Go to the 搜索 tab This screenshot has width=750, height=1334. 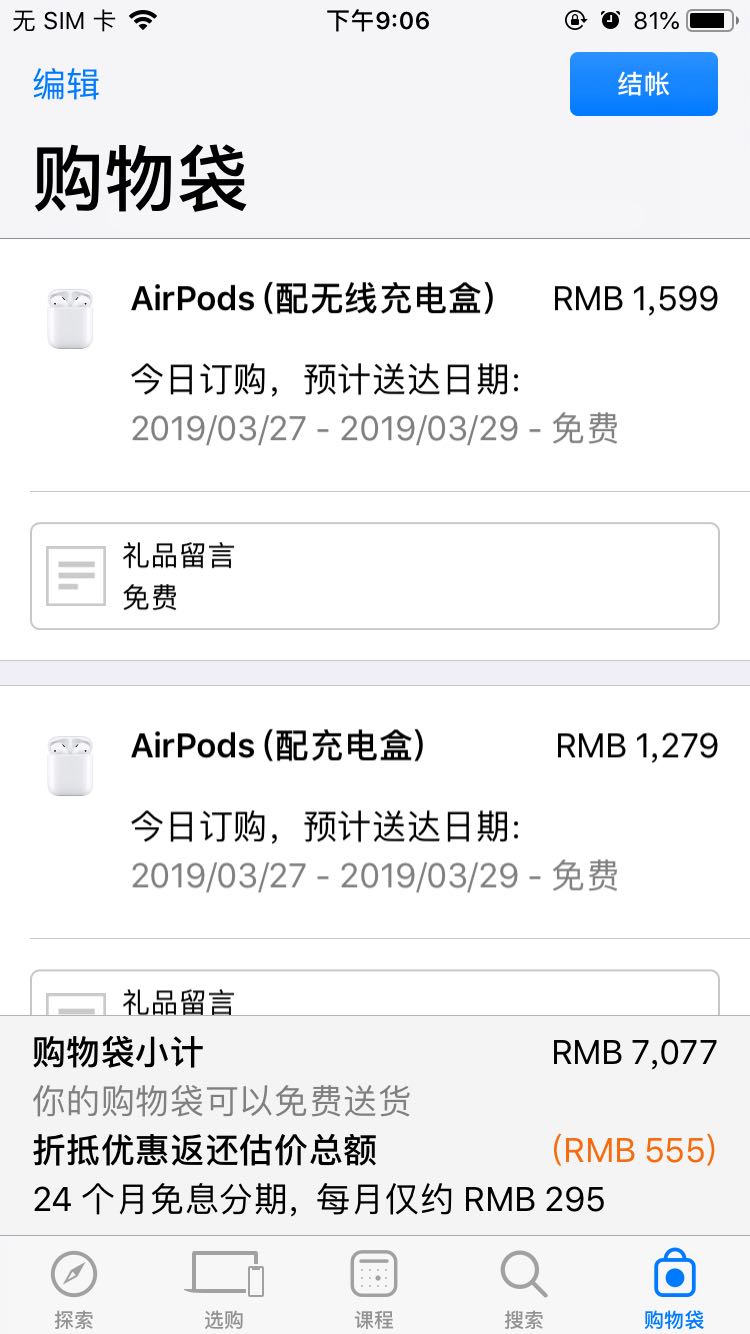(x=524, y=1288)
